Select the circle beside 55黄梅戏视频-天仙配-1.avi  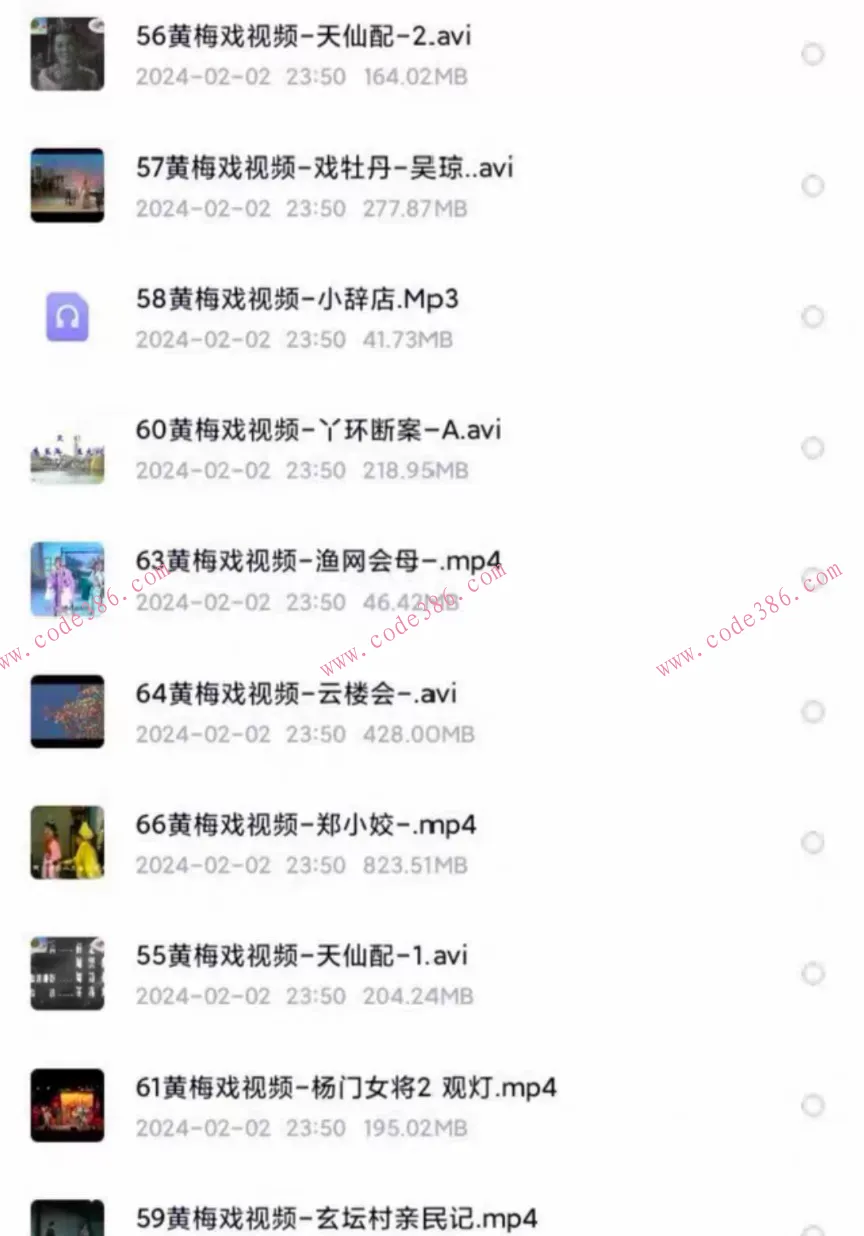pyautogui.click(x=813, y=973)
